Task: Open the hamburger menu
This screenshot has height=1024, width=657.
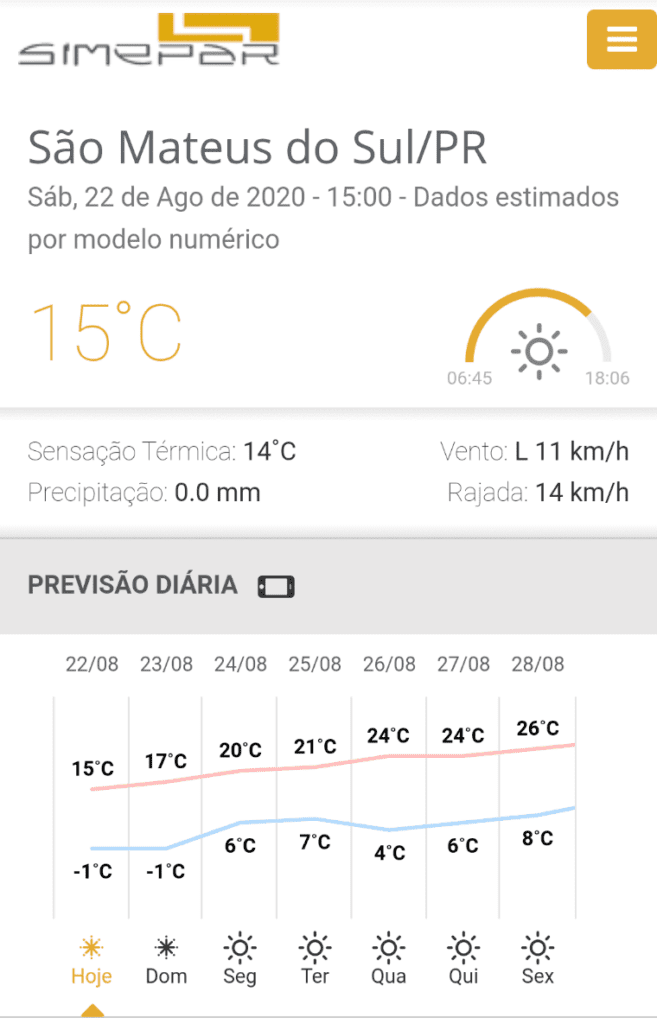Action: coord(621,40)
